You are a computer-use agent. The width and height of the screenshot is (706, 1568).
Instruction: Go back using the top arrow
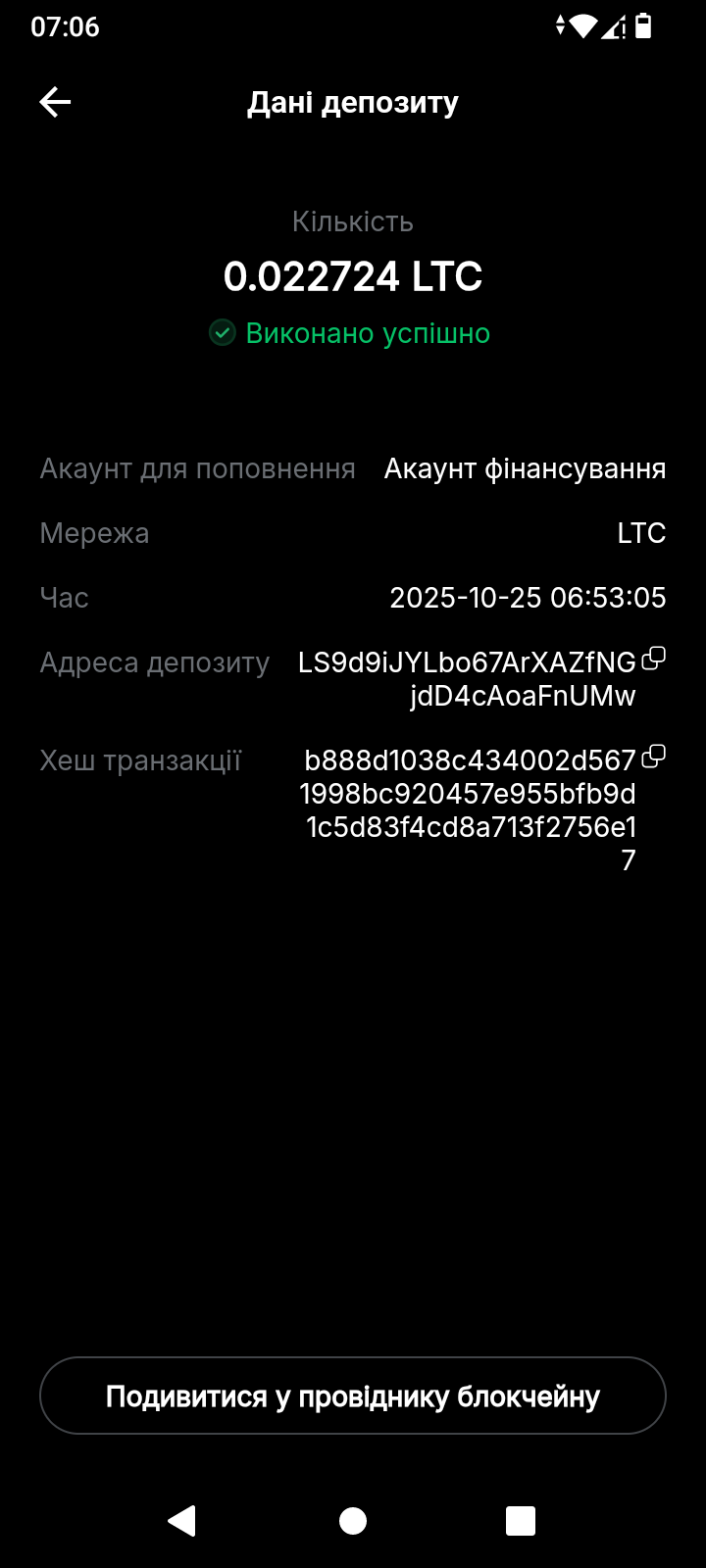click(x=55, y=102)
